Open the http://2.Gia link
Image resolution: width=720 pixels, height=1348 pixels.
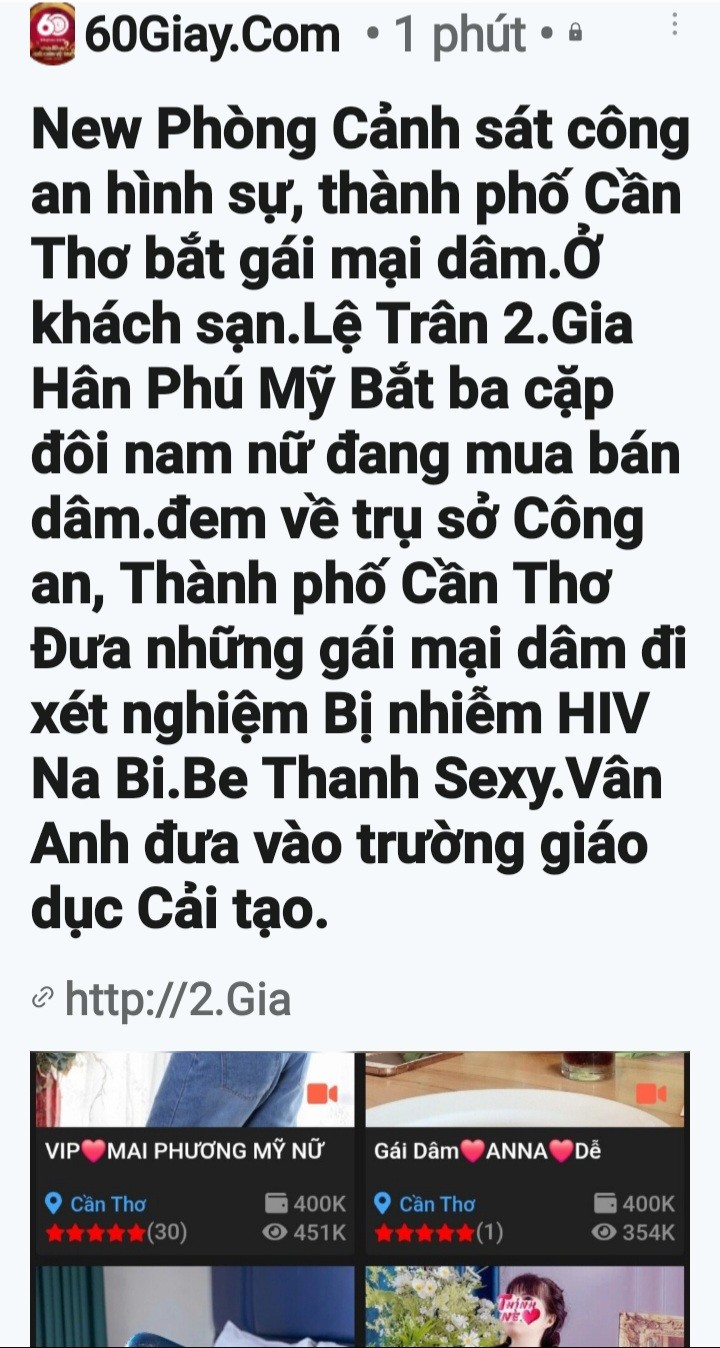[x=177, y=998]
